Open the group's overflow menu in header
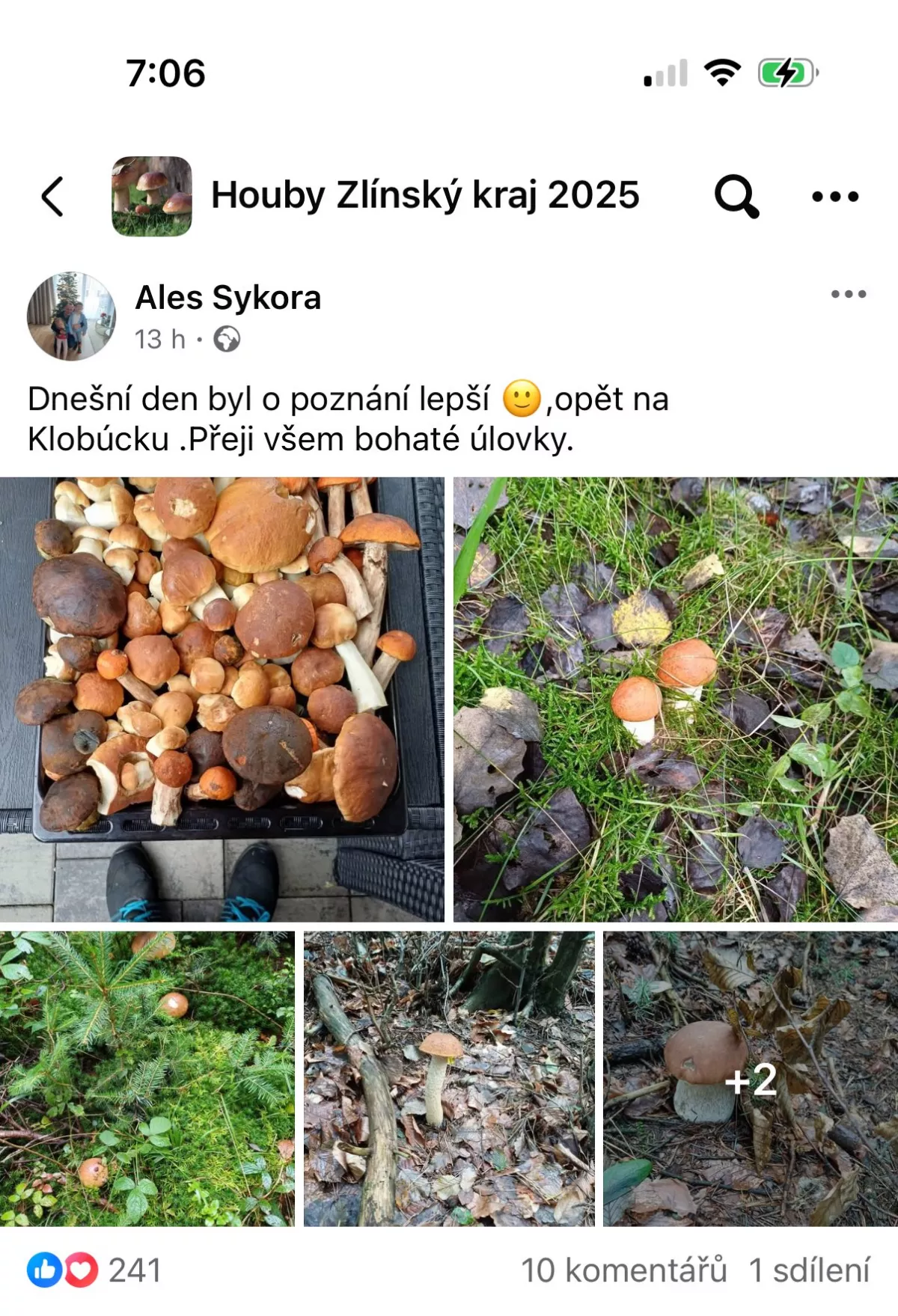 [835, 196]
